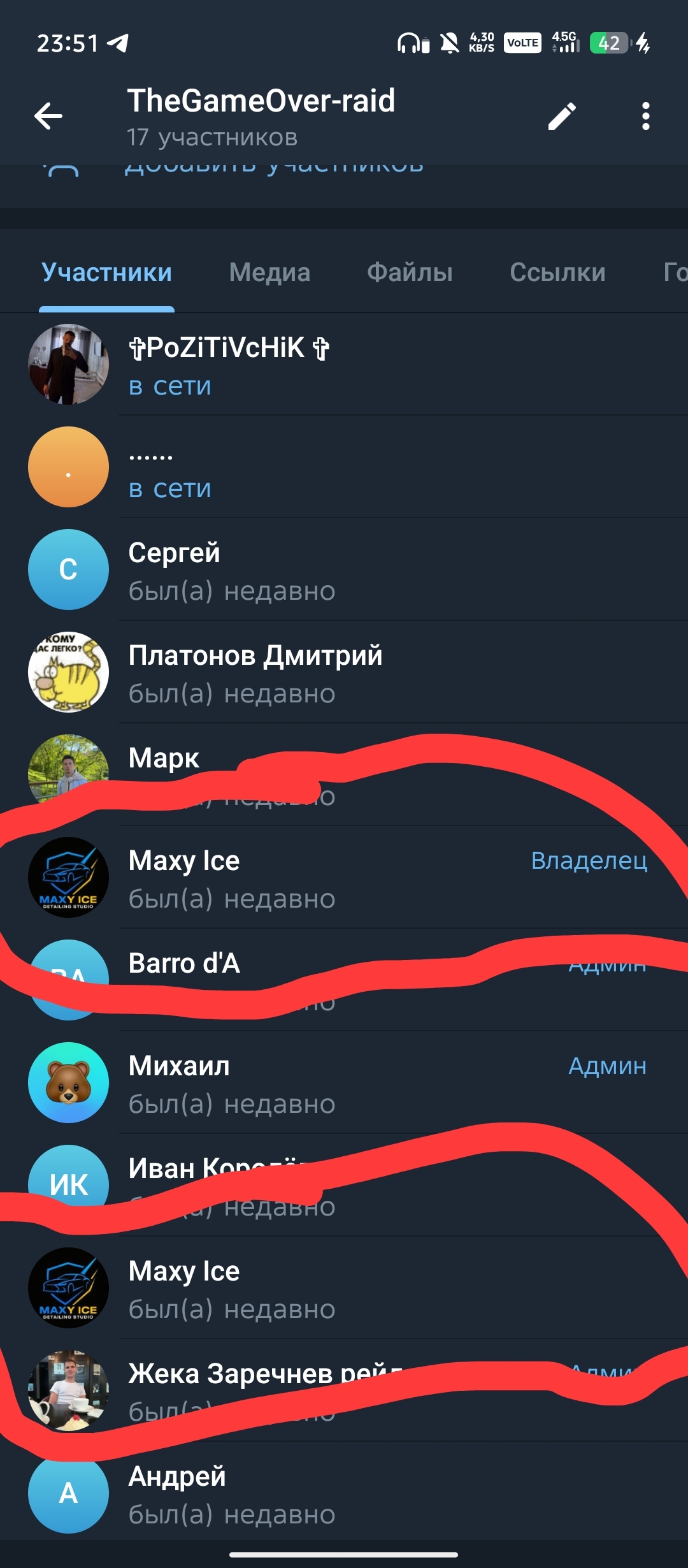Viewport: 688px width, 1568px height.
Task: Select the Участники tab
Action: coord(106,273)
